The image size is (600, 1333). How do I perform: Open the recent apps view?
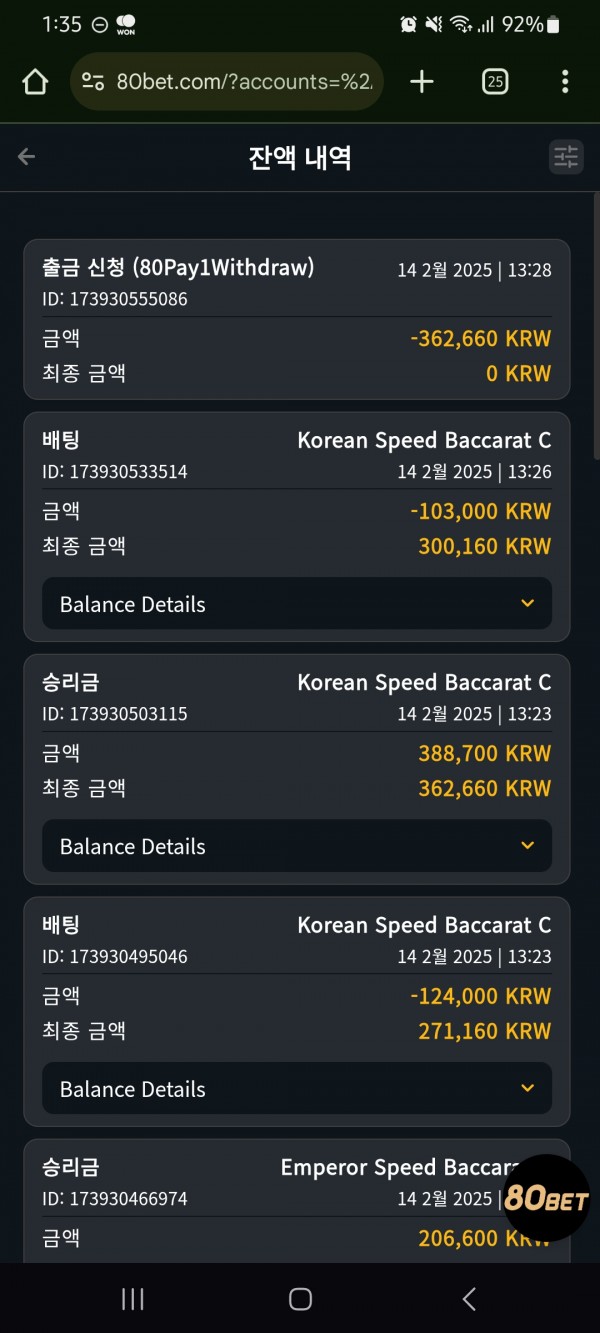coord(132,1299)
